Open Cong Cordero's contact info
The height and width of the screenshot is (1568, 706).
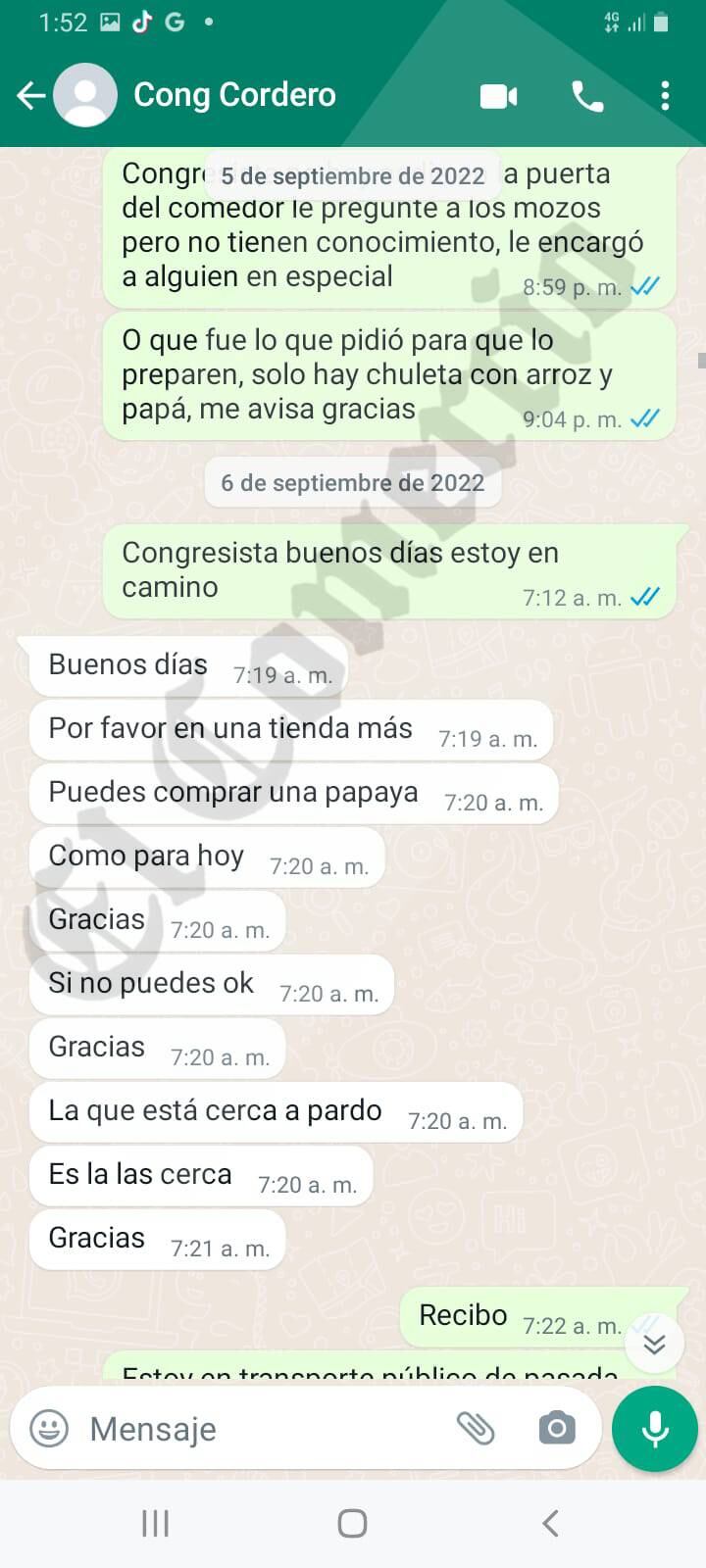(234, 95)
